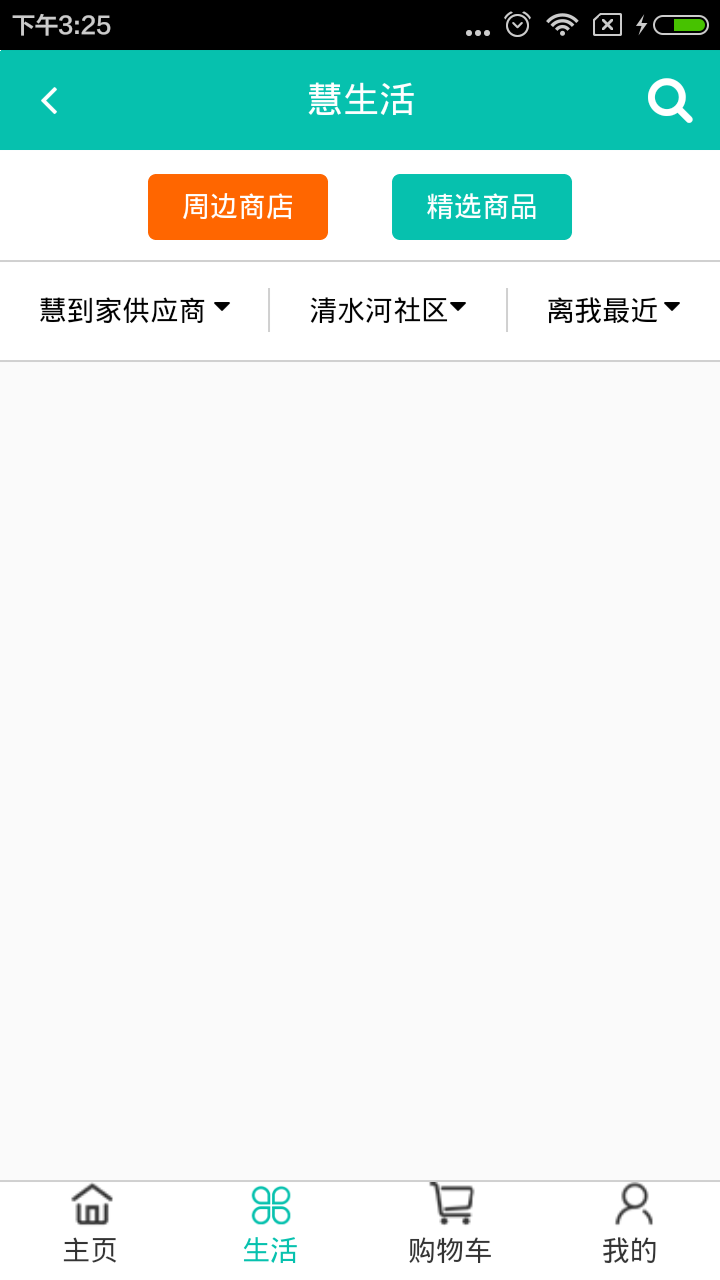Open the search magnifier icon

click(x=669, y=100)
